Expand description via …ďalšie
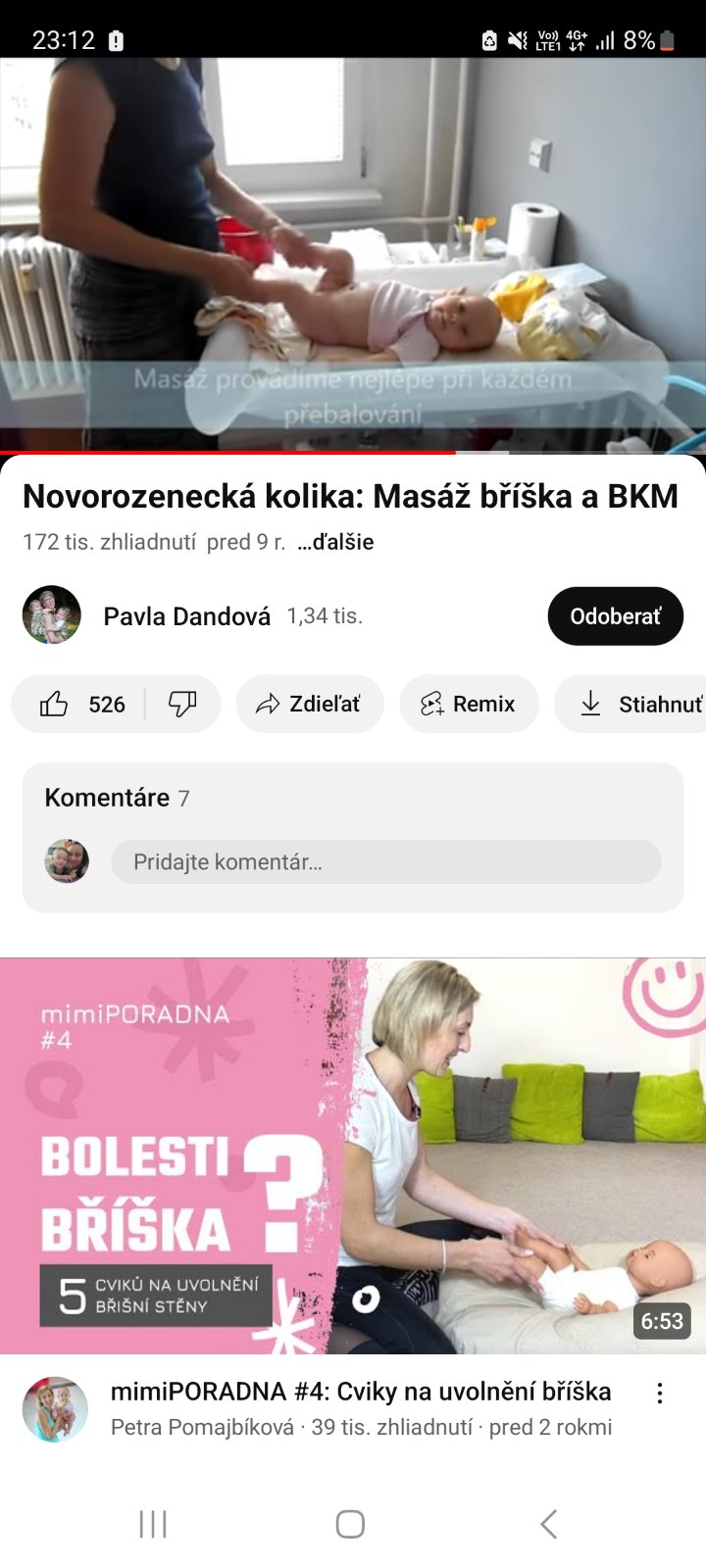 click(x=335, y=542)
